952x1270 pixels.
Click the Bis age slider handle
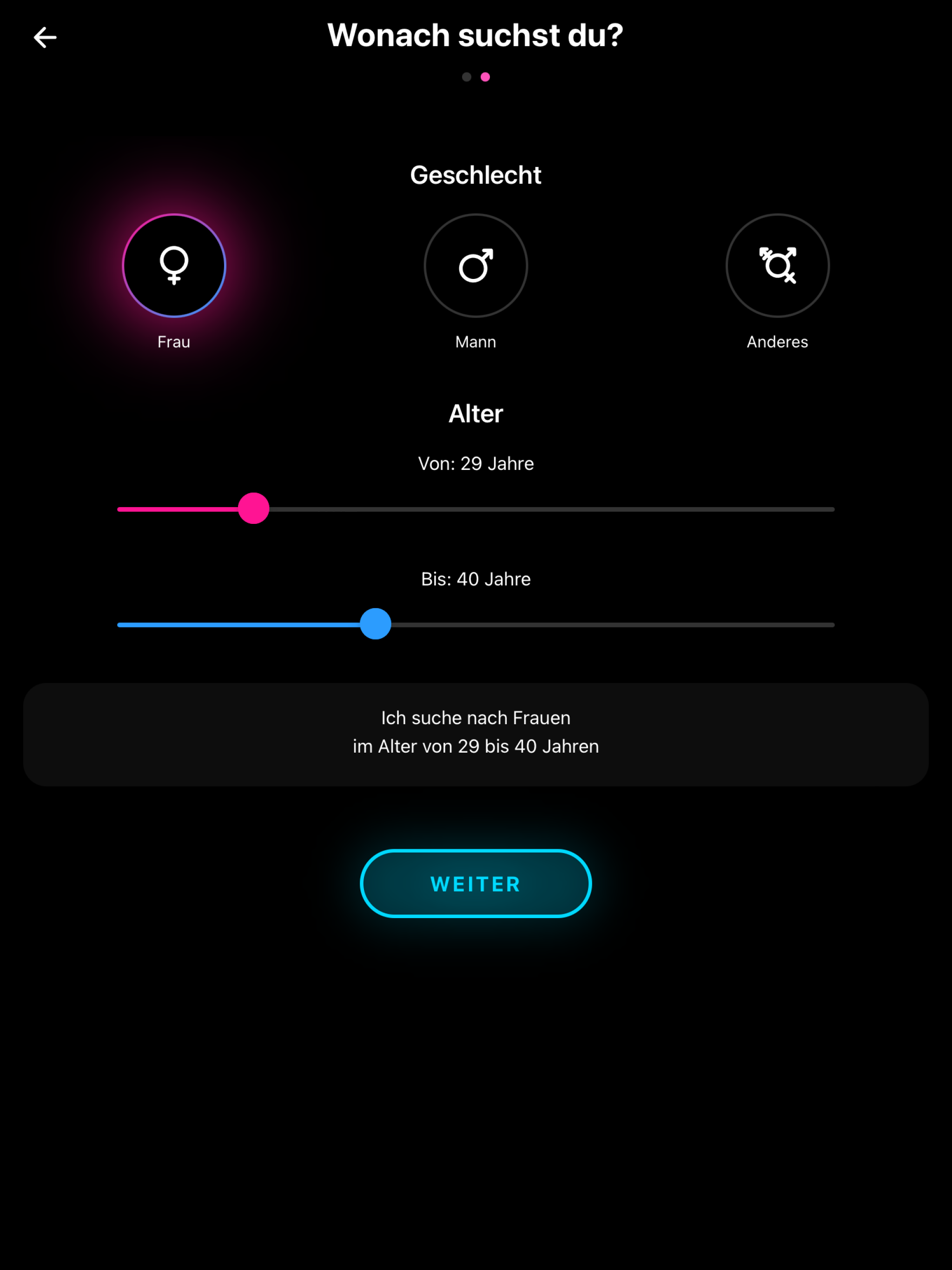coord(376,624)
